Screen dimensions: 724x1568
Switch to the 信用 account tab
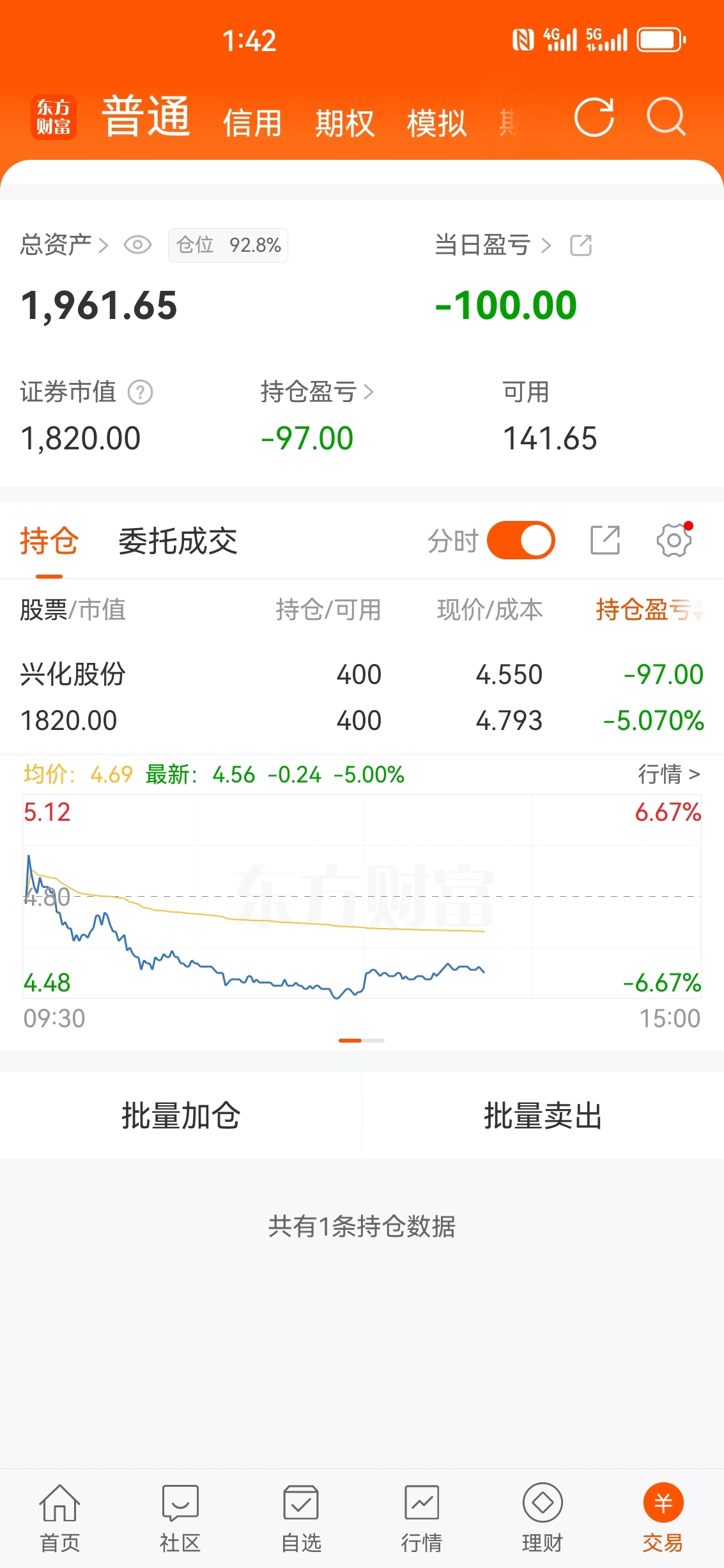click(252, 123)
